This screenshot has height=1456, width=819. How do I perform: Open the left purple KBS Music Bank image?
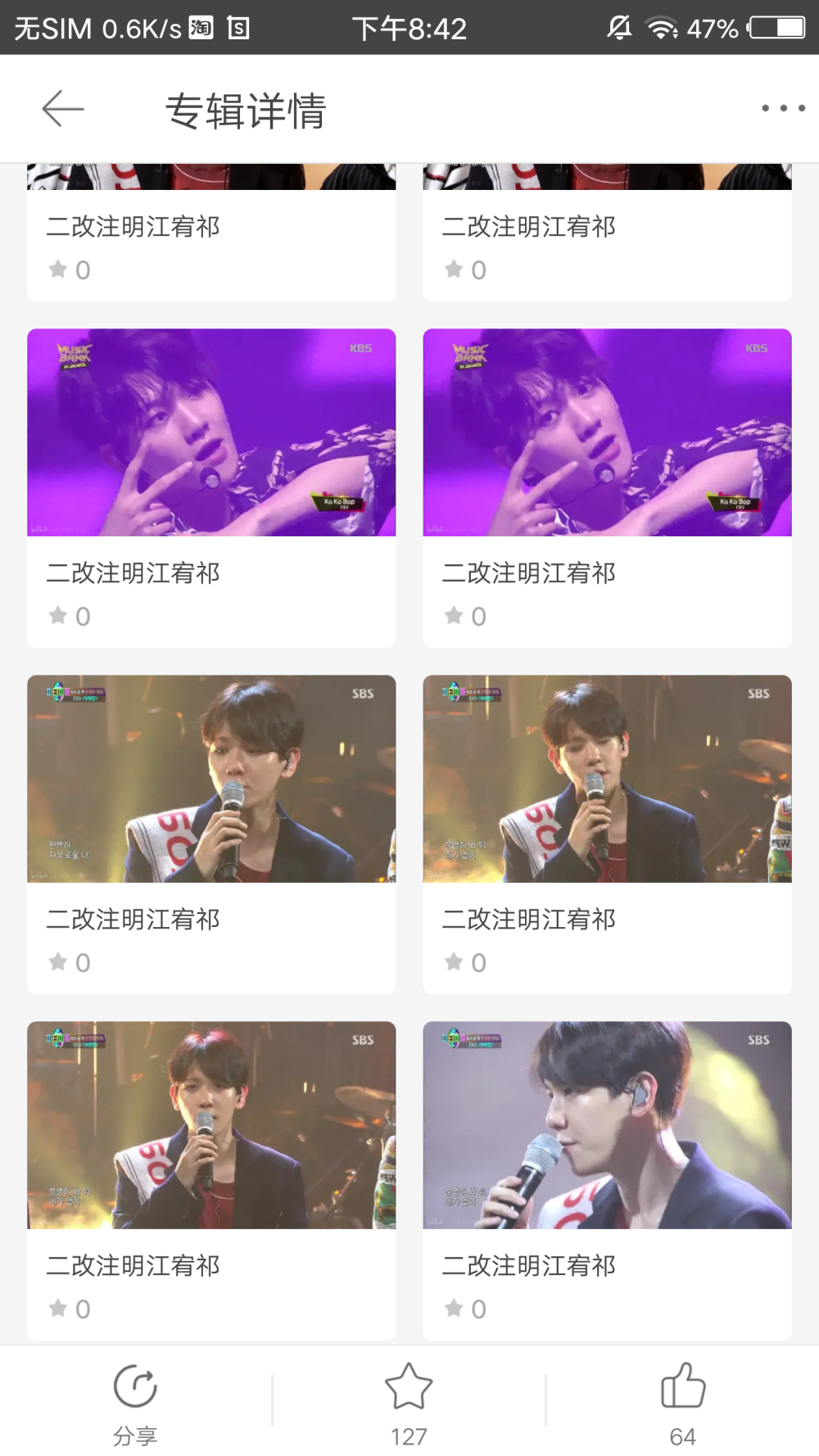tap(211, 432)
